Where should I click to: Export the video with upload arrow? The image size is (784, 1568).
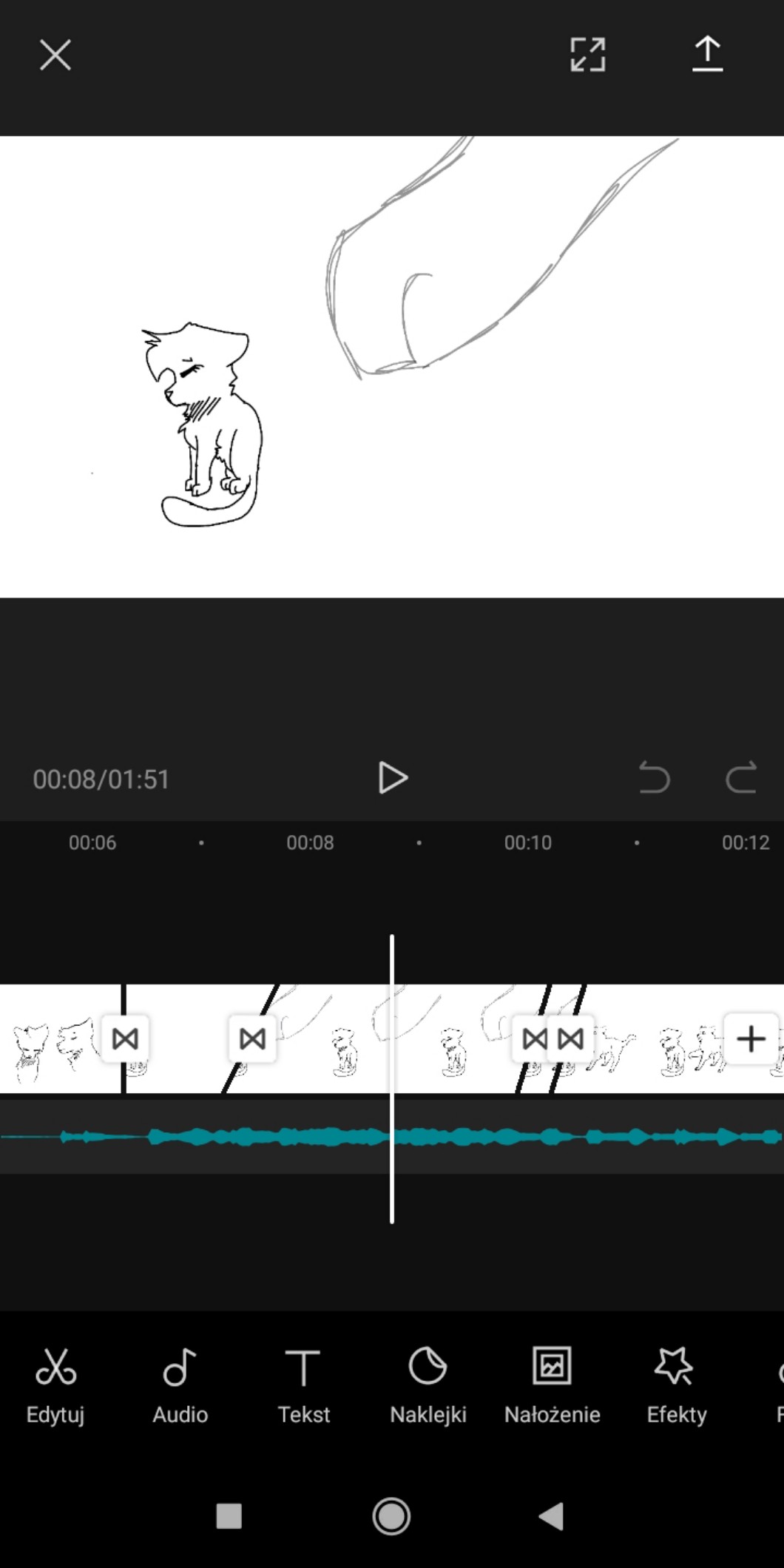coord(707,55)
